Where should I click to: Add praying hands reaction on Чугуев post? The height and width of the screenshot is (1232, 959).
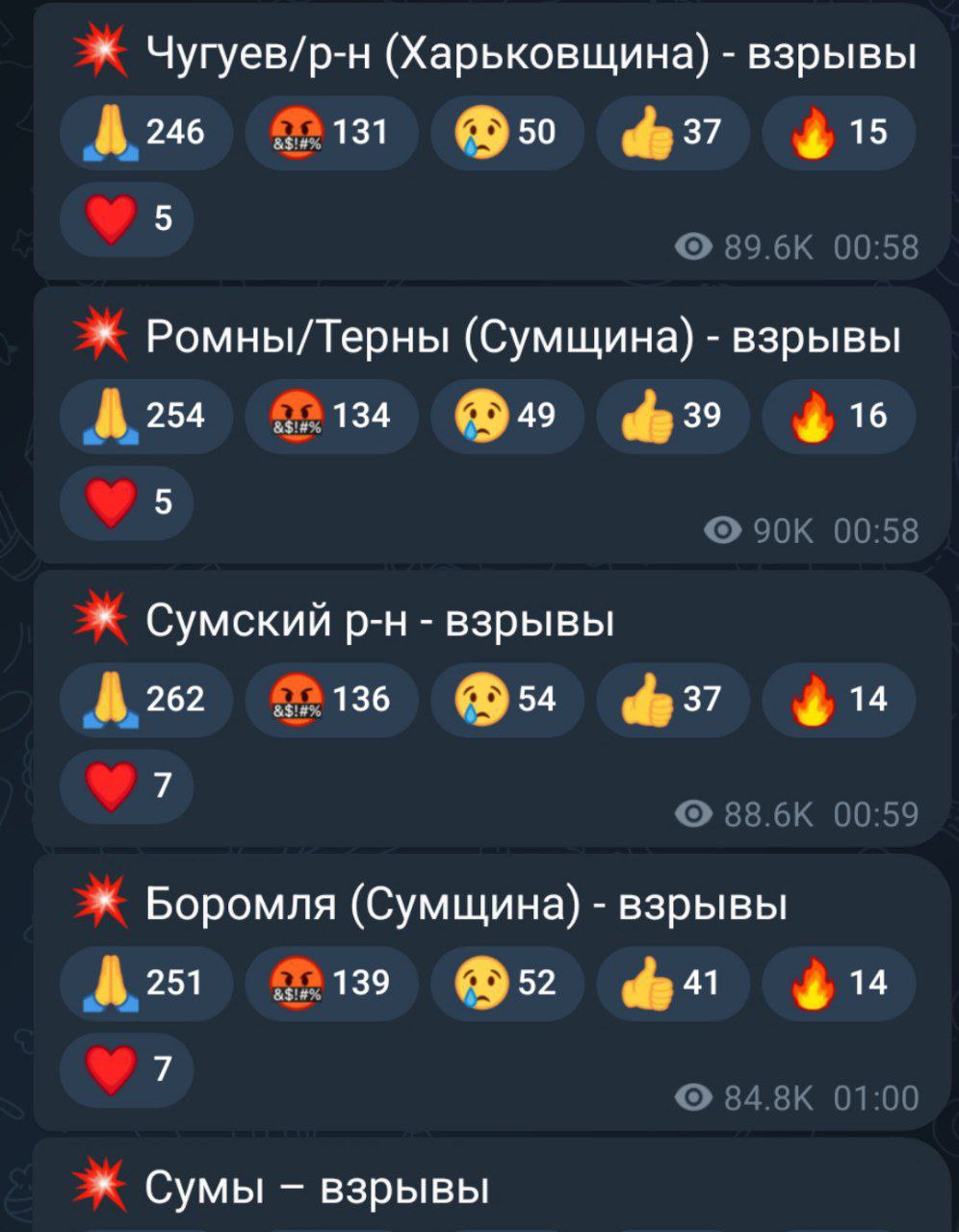[x=146, y=131]
